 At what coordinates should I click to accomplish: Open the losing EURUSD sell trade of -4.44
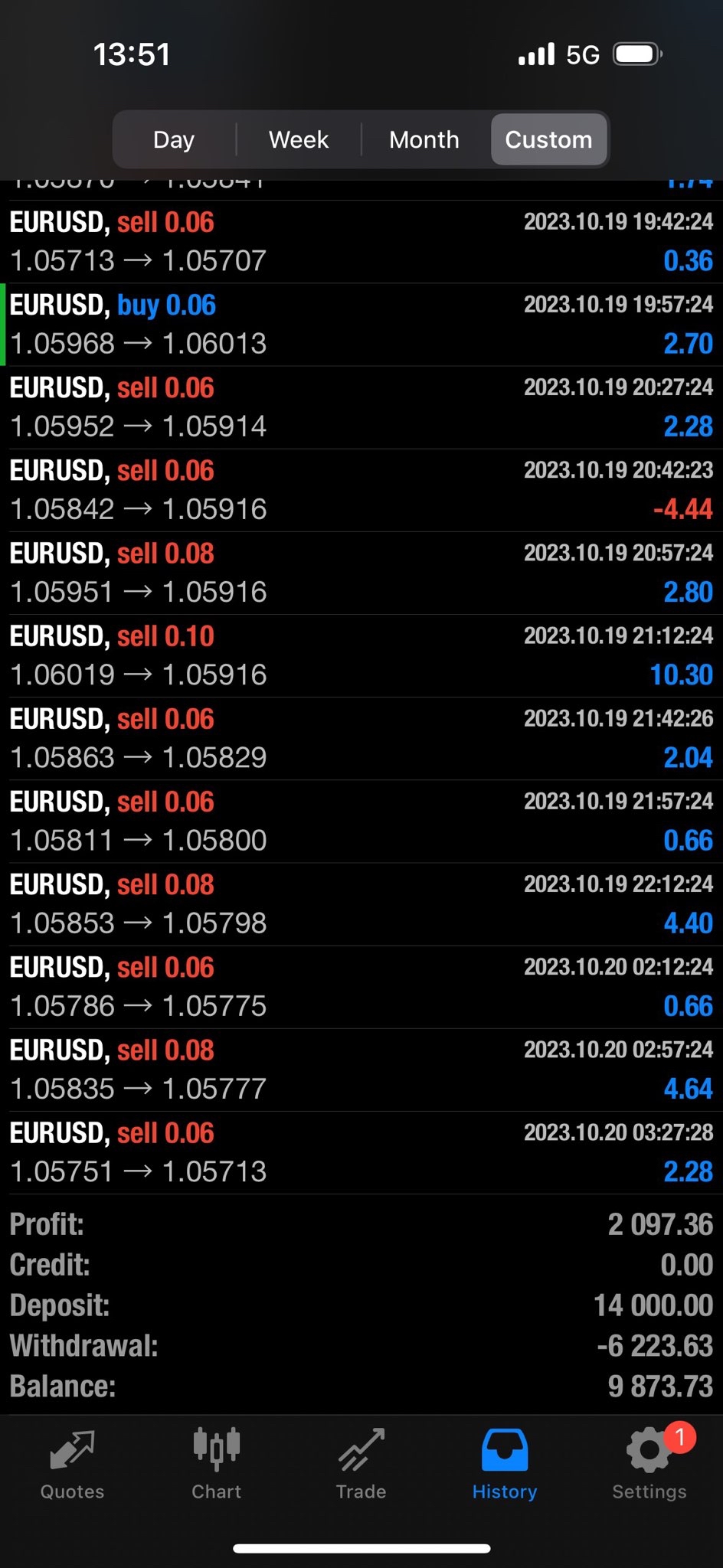coord(361,490)
